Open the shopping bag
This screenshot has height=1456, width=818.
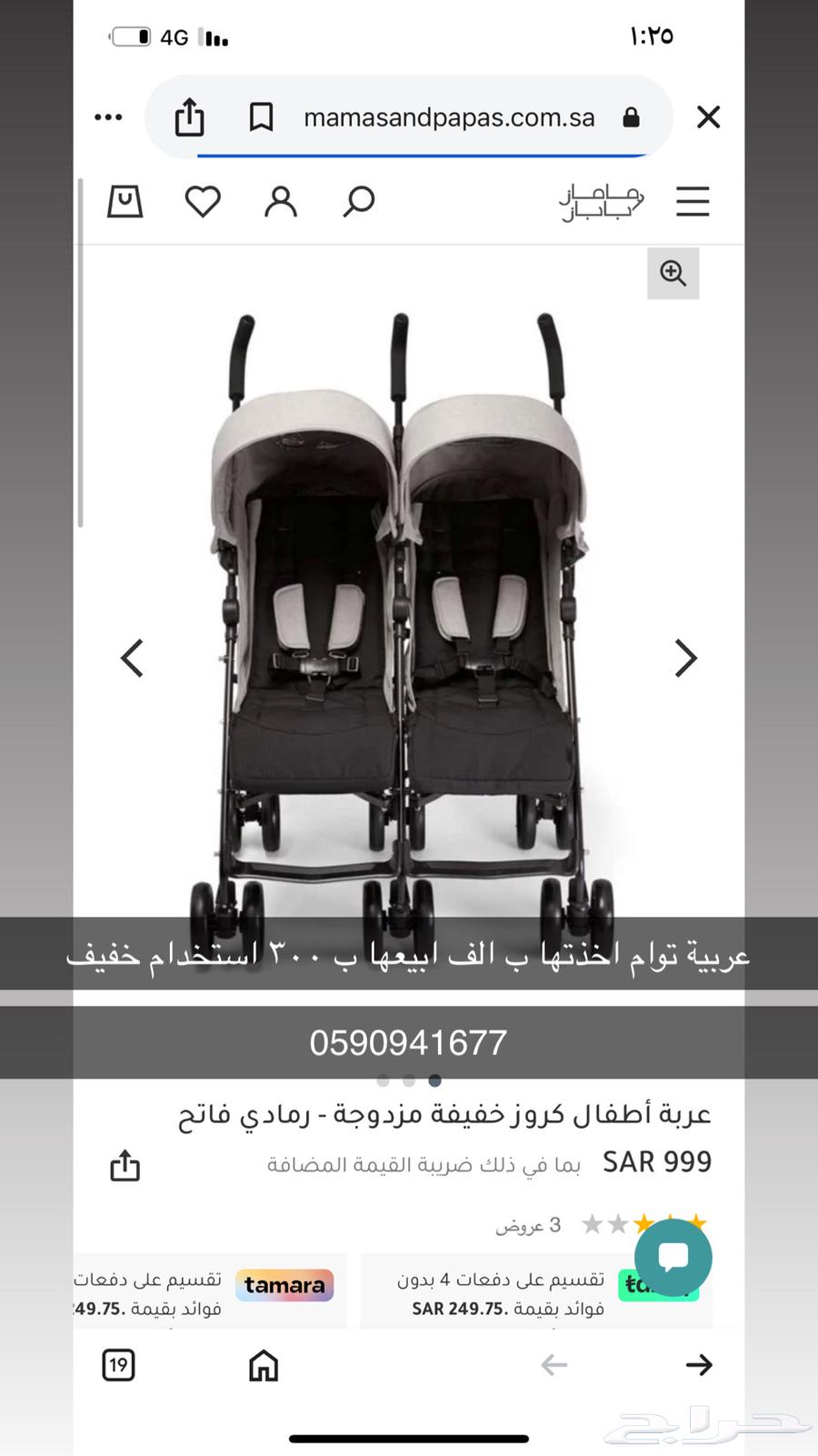click(125, 202)
